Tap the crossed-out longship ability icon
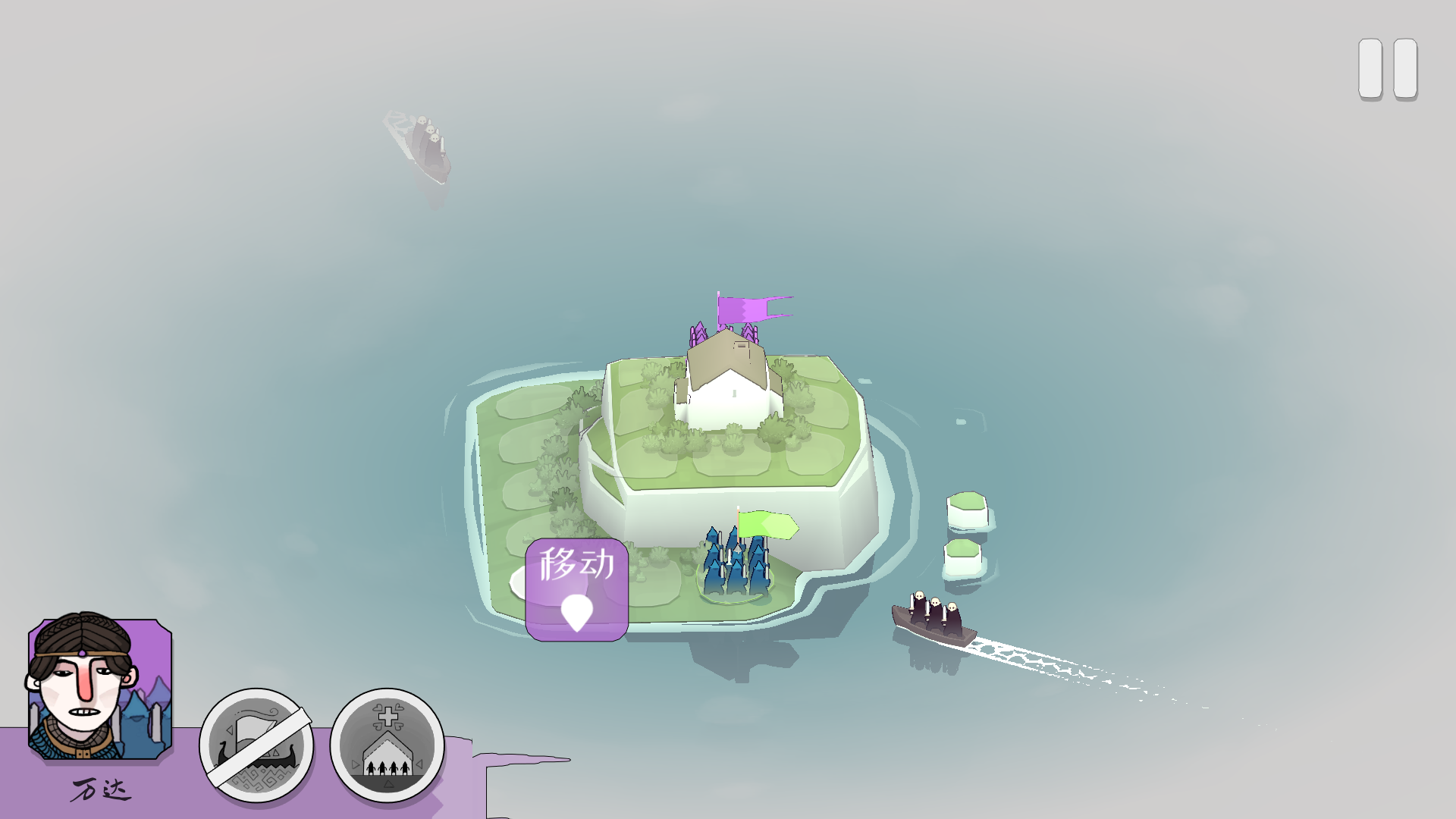 coord(256,745)
